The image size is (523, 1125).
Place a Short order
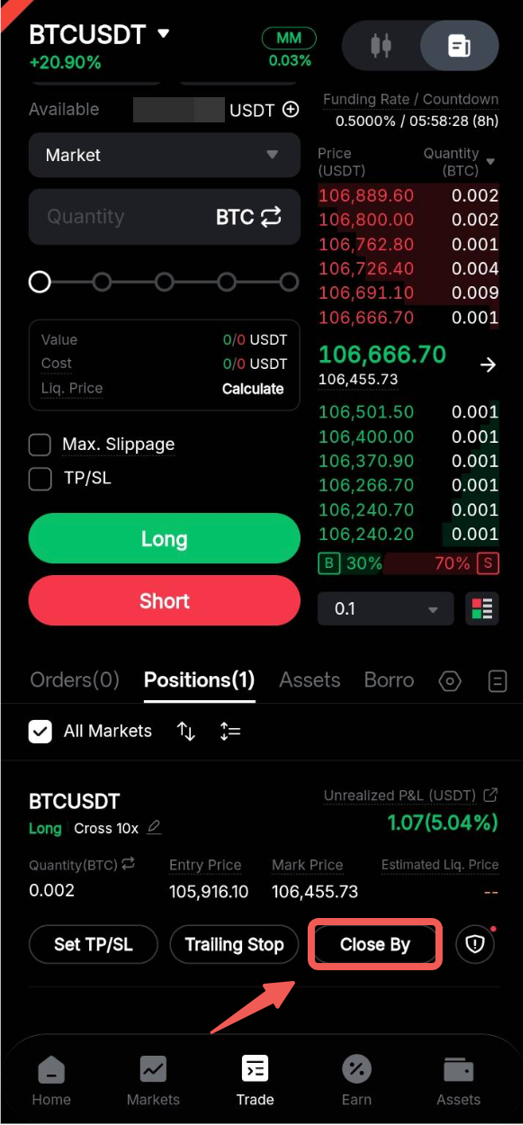[x=164, y=601]
